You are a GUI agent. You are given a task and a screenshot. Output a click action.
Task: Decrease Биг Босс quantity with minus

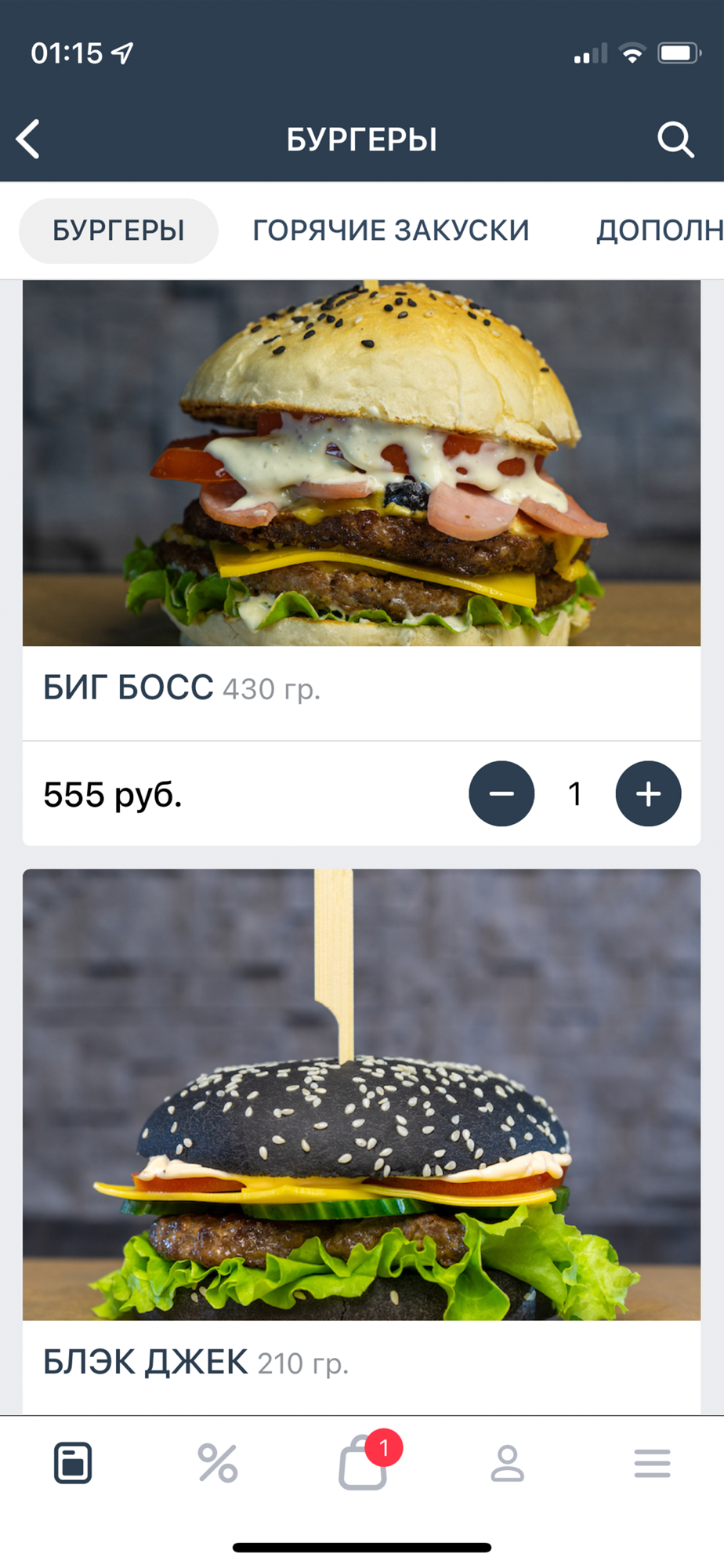point(501,793)
